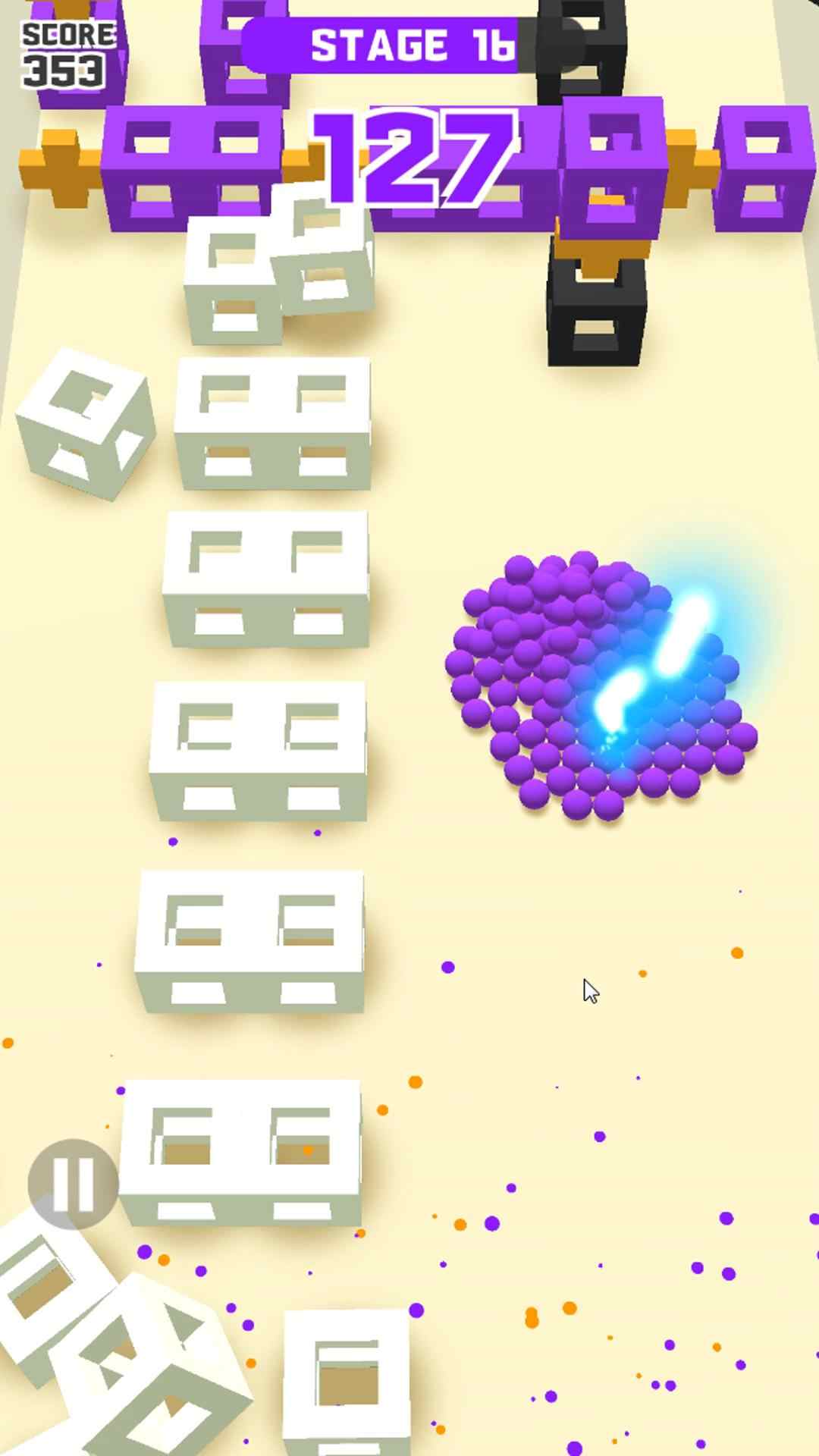
Task: Pause the game
Action: pyautogui.click(x=73, y=1184)
